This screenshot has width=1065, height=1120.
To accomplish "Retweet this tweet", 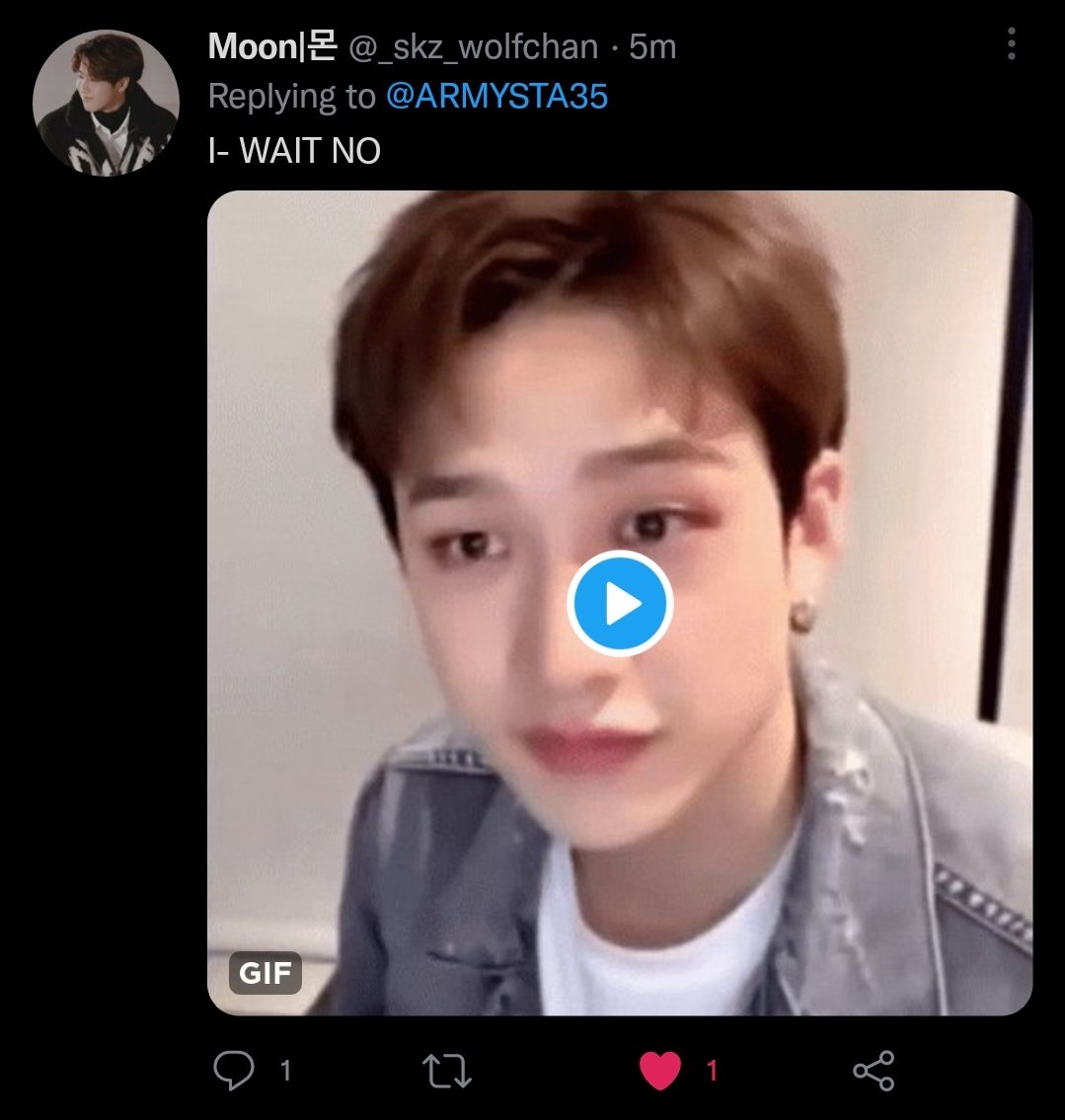I will click(x=446, y=1070).
